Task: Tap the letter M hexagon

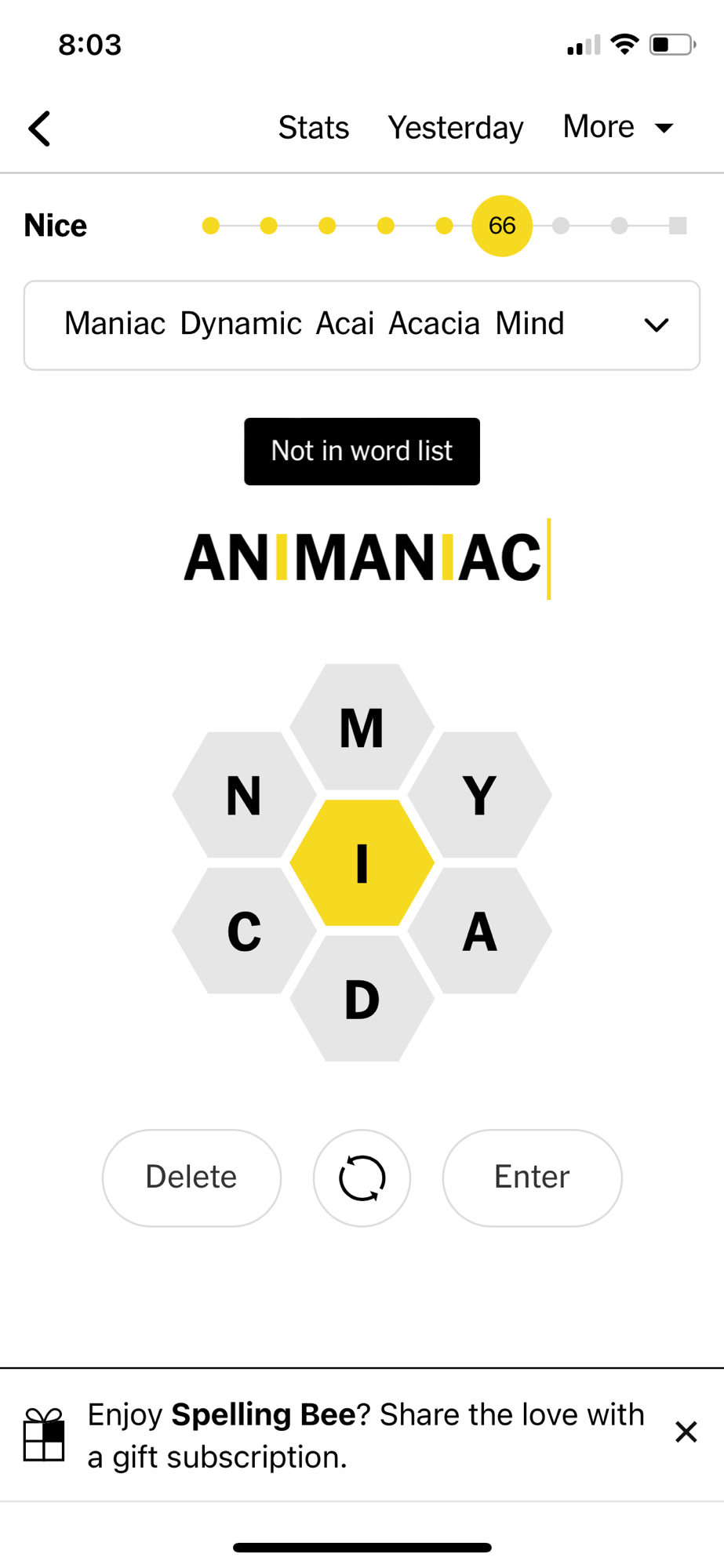Action: tap(362, 728)
